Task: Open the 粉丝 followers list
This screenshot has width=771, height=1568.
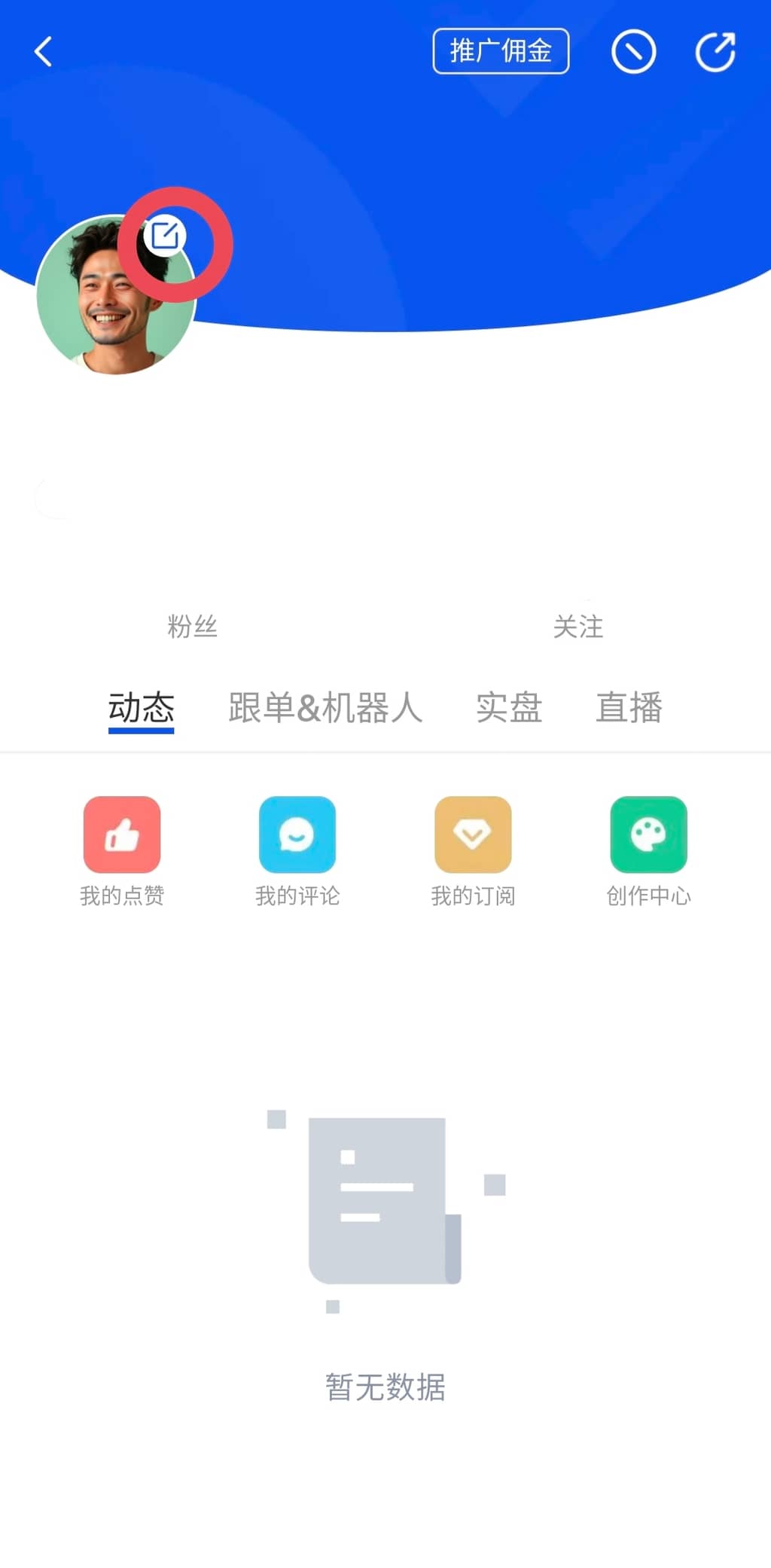Action: click(193, 626)
